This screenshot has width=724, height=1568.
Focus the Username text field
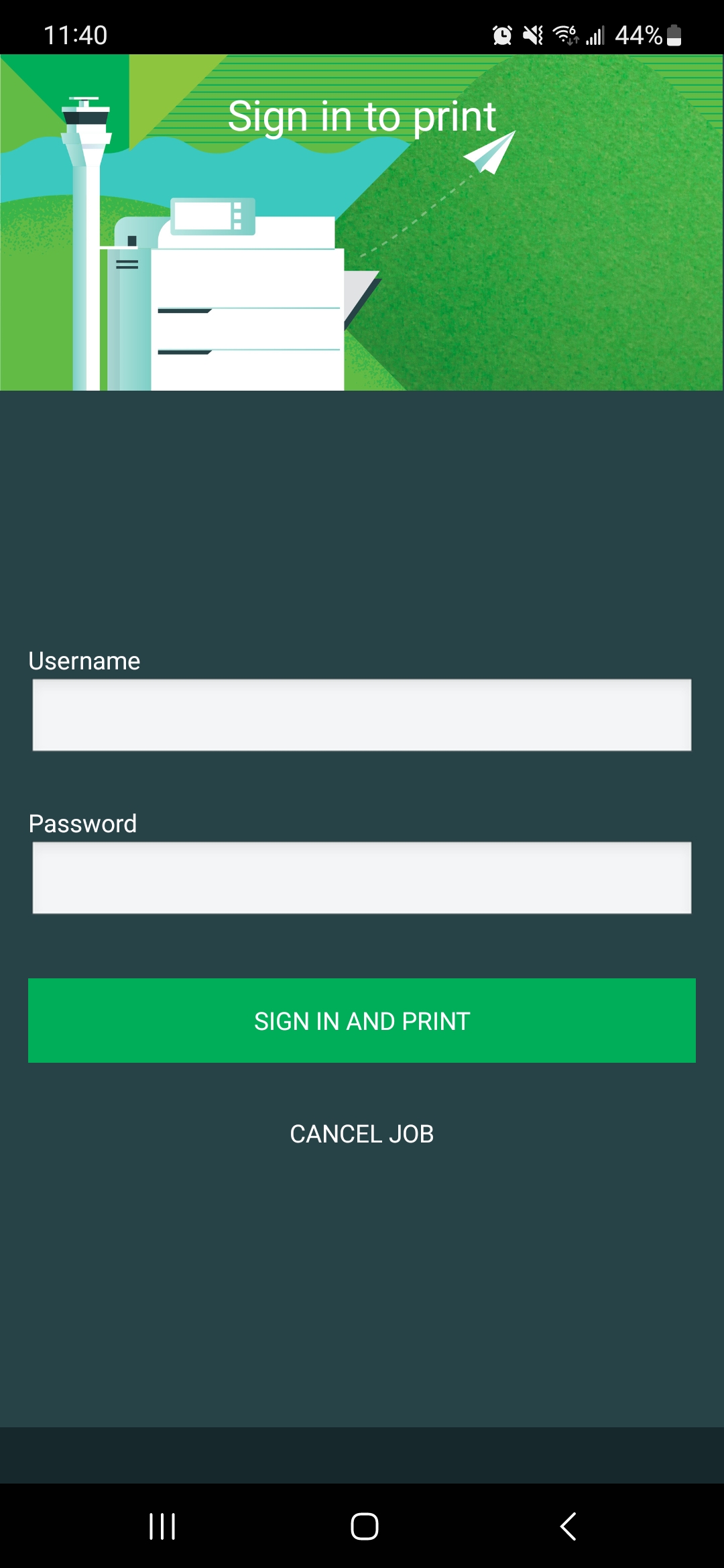pyautogui.click(x=362, y=715)
